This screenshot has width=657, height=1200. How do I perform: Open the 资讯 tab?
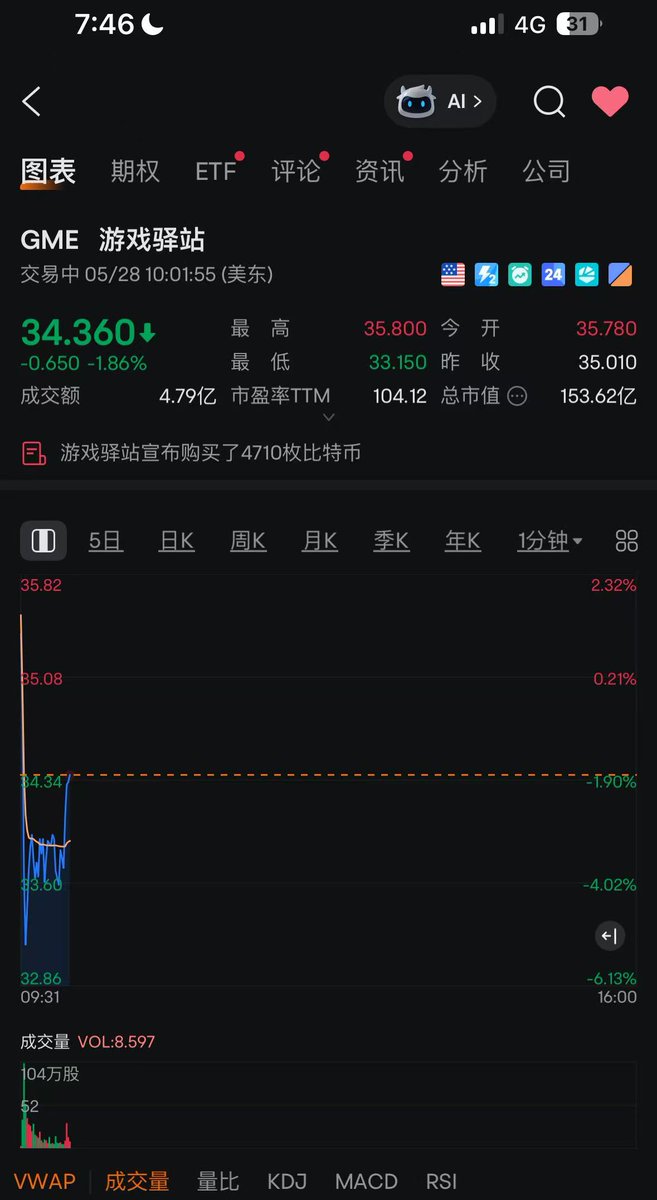[x=380, y=171]
